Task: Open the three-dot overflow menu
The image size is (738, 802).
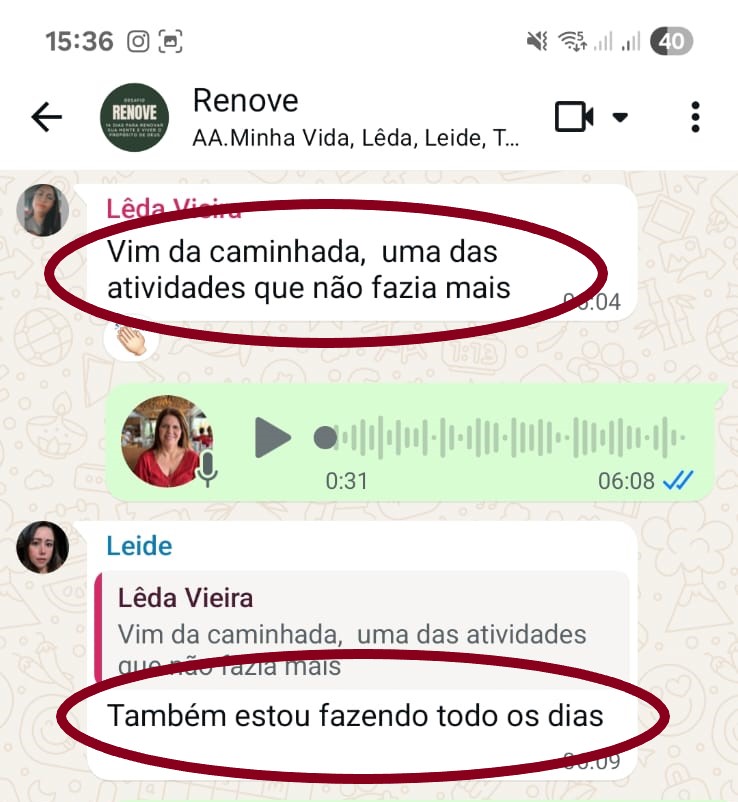Action: click(695, 117)
